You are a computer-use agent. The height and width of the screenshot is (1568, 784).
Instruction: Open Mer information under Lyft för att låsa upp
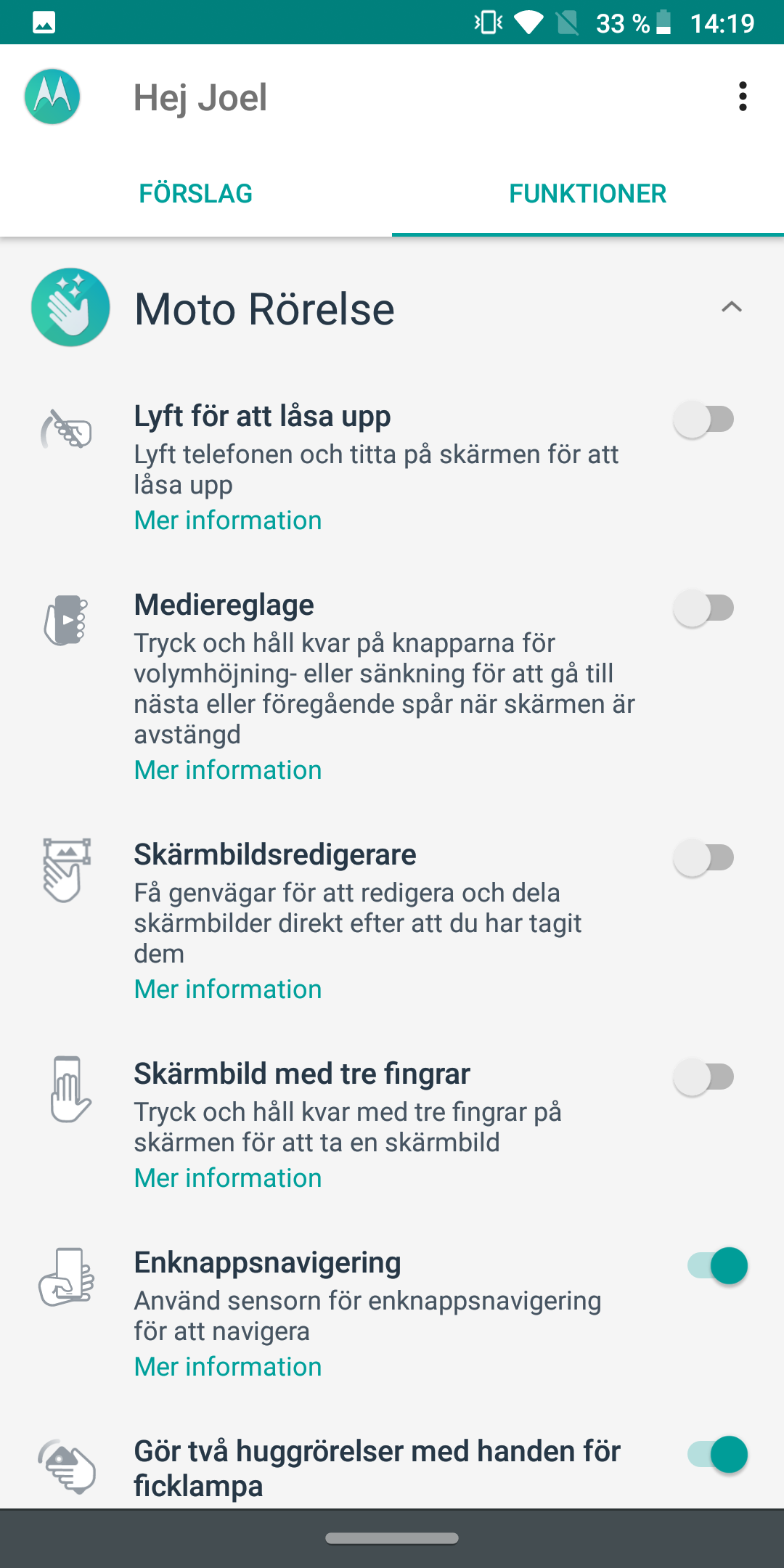(228, 520)
